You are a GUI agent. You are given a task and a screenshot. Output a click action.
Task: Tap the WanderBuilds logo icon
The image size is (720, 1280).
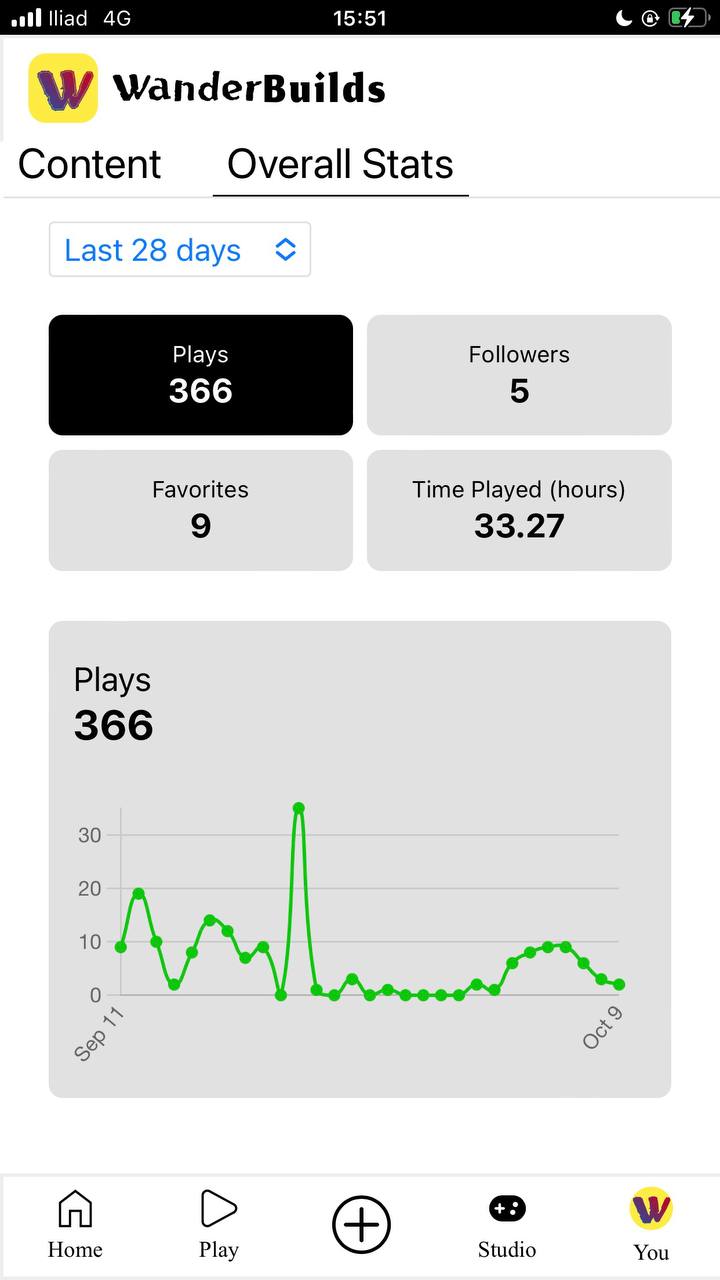click(x=64, y=88)
